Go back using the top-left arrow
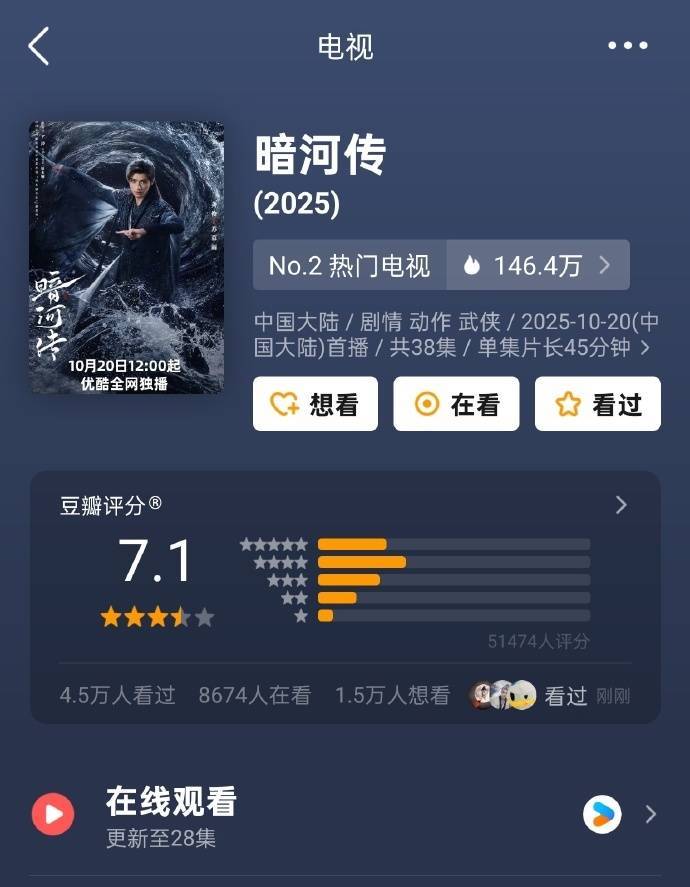Viewport: 690px width, 887px height. (x=39, y=47)
